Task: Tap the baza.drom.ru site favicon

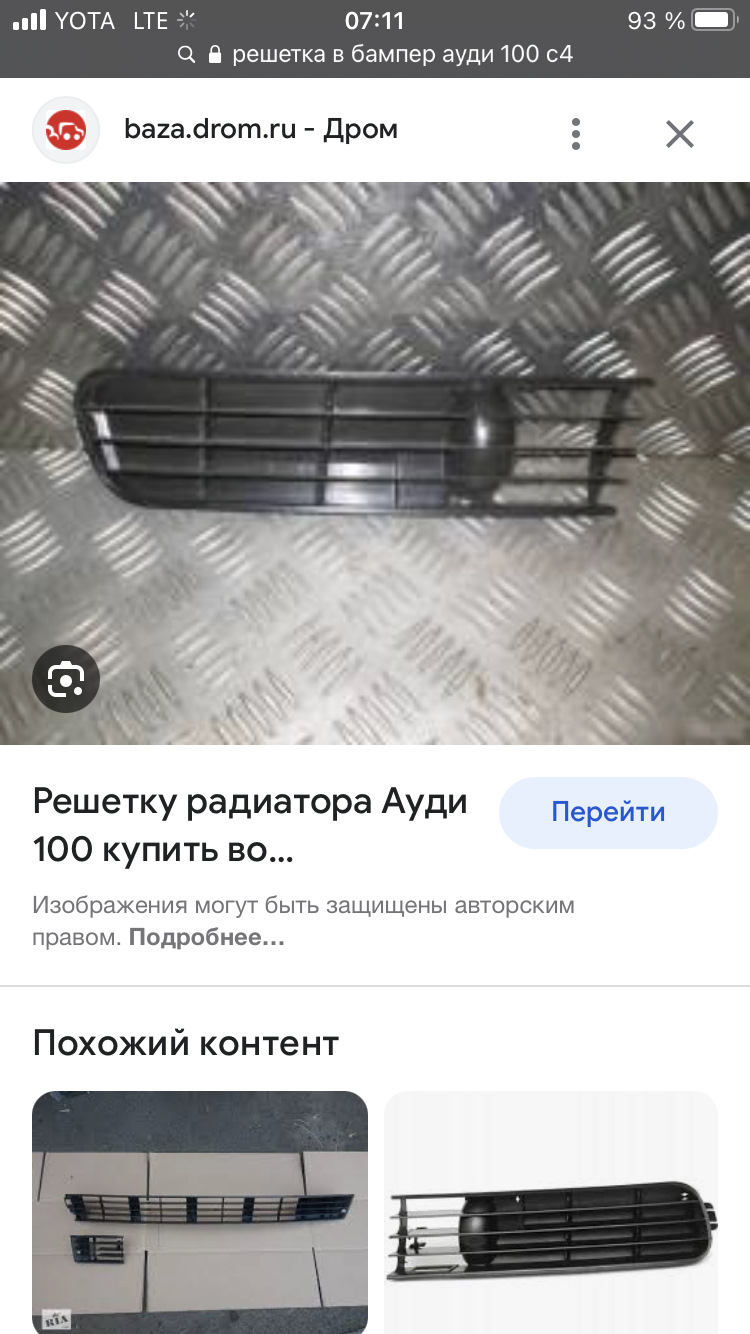Action: click(66, 130)
